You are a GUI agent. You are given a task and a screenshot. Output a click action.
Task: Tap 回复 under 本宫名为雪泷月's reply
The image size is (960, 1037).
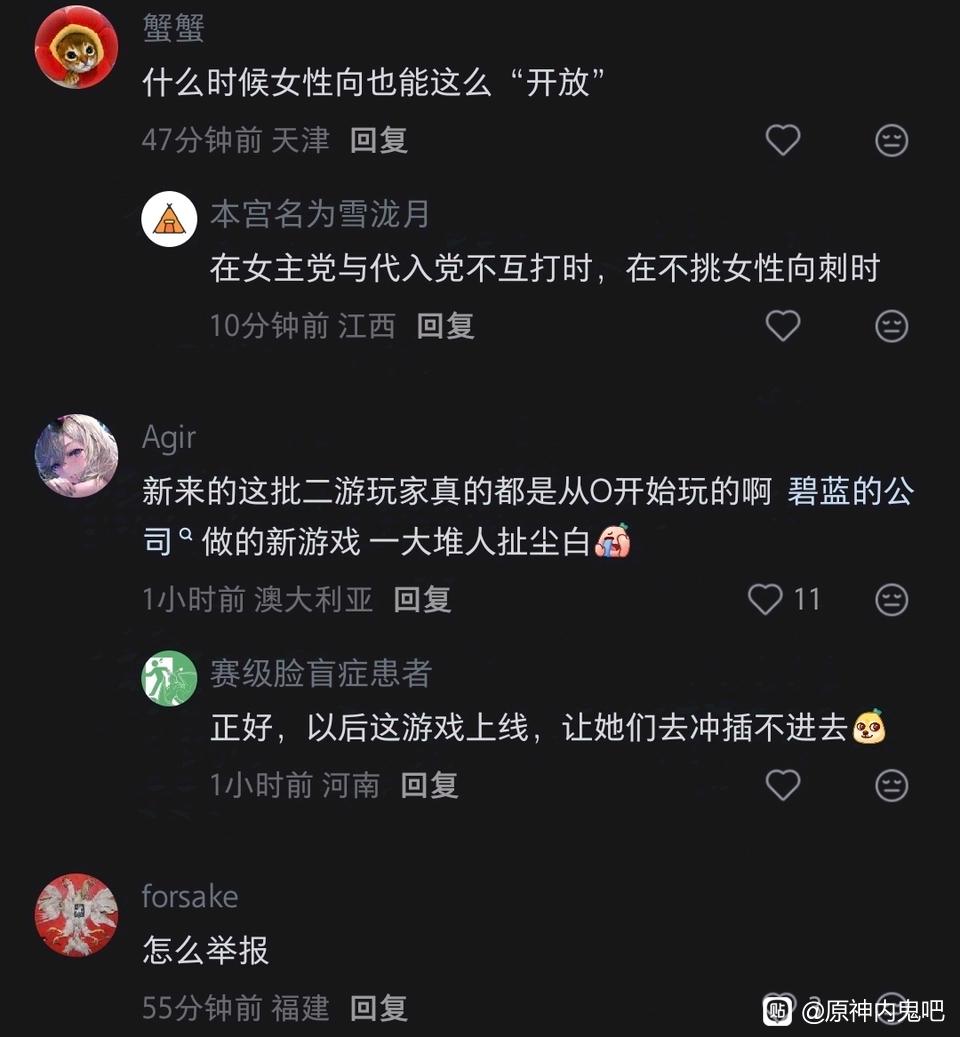[x=446, y=326]
